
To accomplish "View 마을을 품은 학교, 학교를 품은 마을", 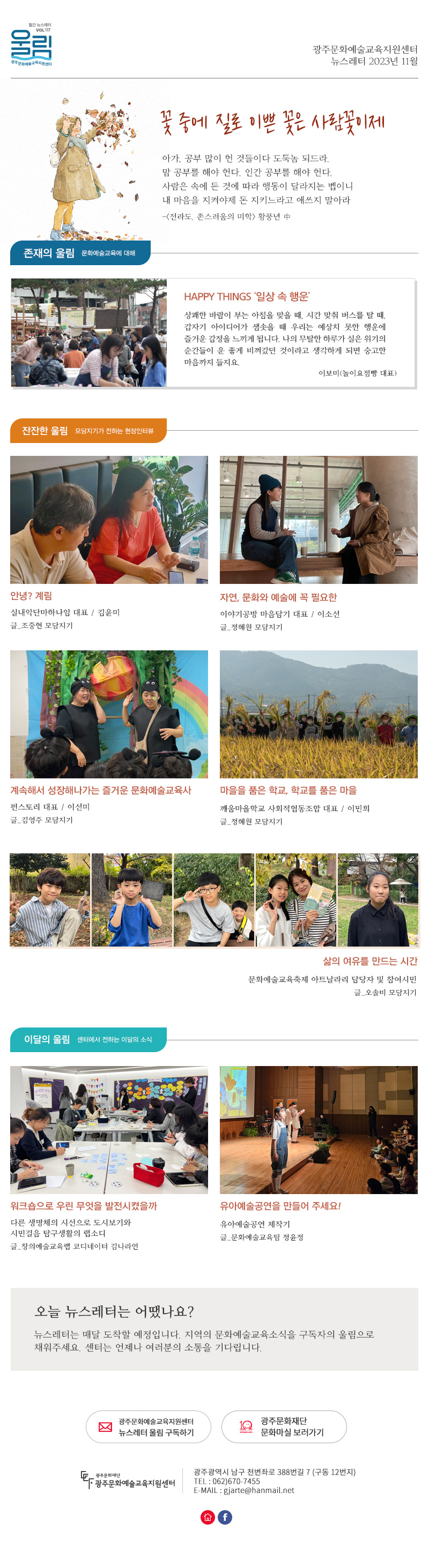I will pos(289,790).
